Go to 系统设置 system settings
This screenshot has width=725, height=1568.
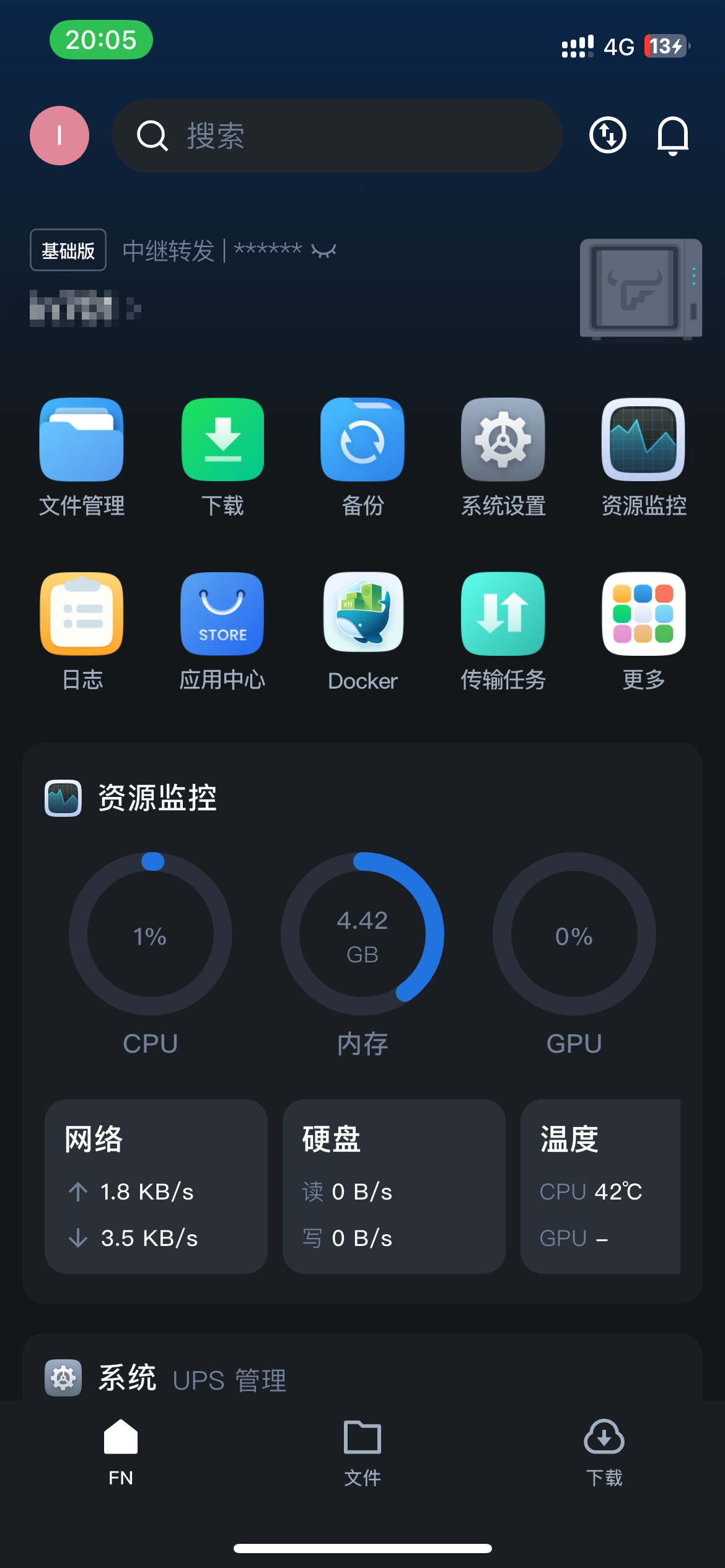pos(503,440)
